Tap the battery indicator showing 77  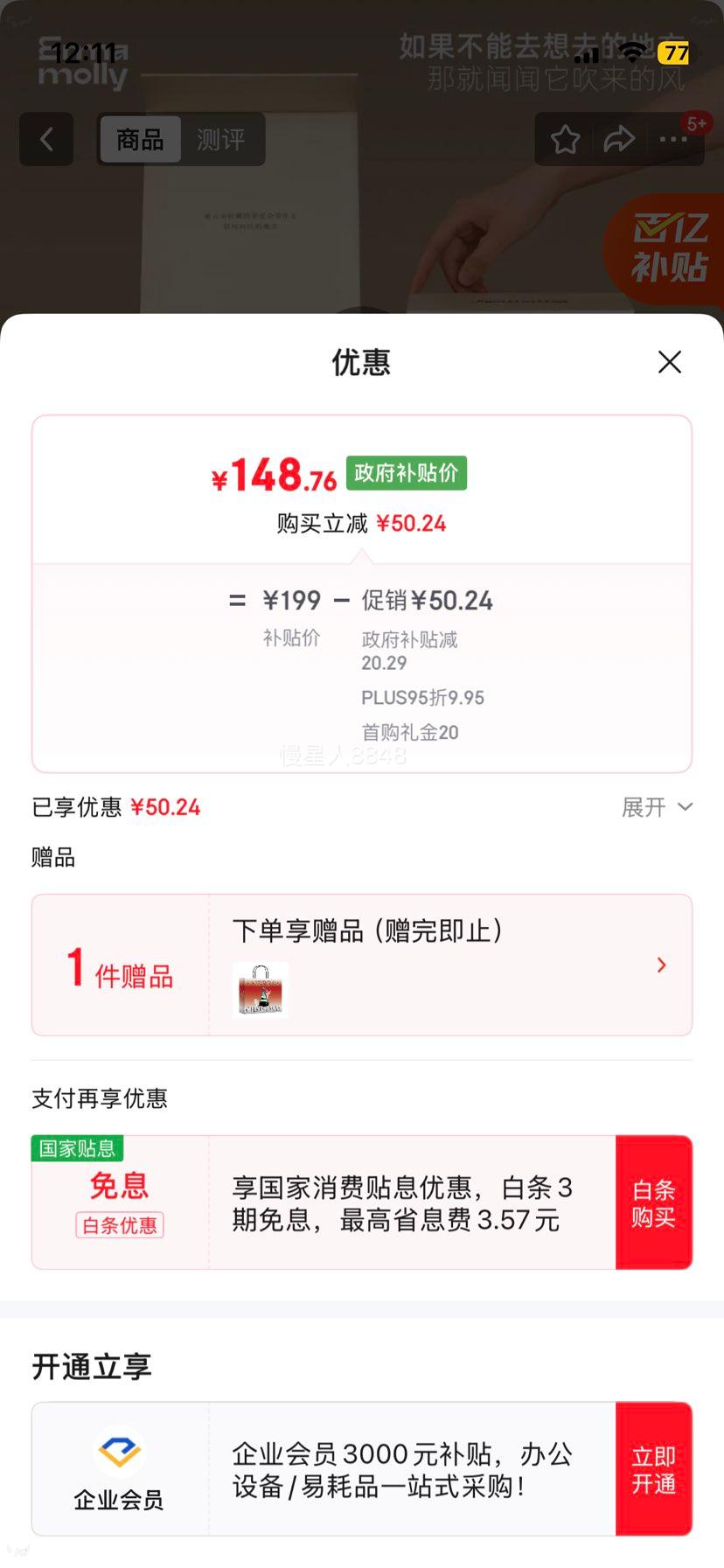click(x=673, y=54)
